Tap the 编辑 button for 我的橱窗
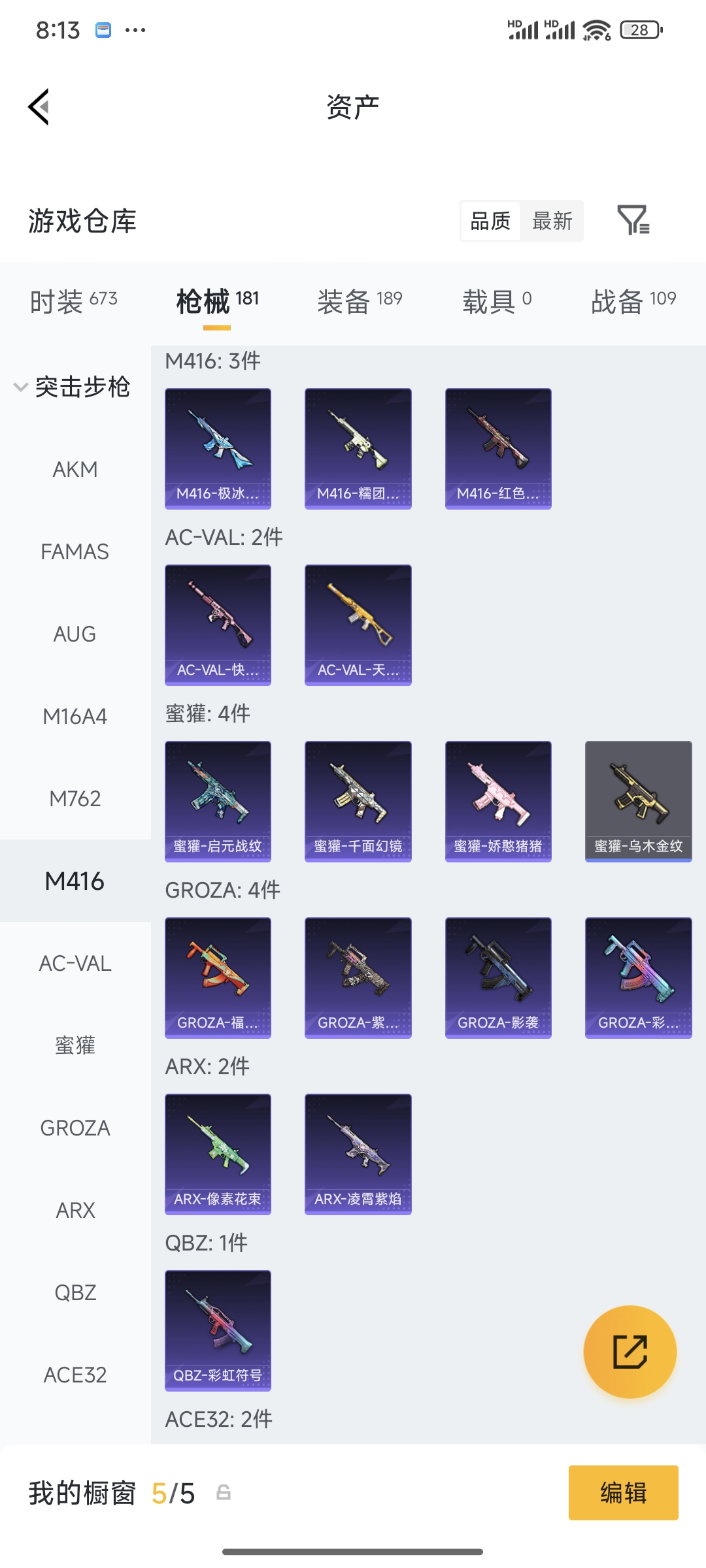Viewport: 706px width, 1568px height. [623, 1493]
